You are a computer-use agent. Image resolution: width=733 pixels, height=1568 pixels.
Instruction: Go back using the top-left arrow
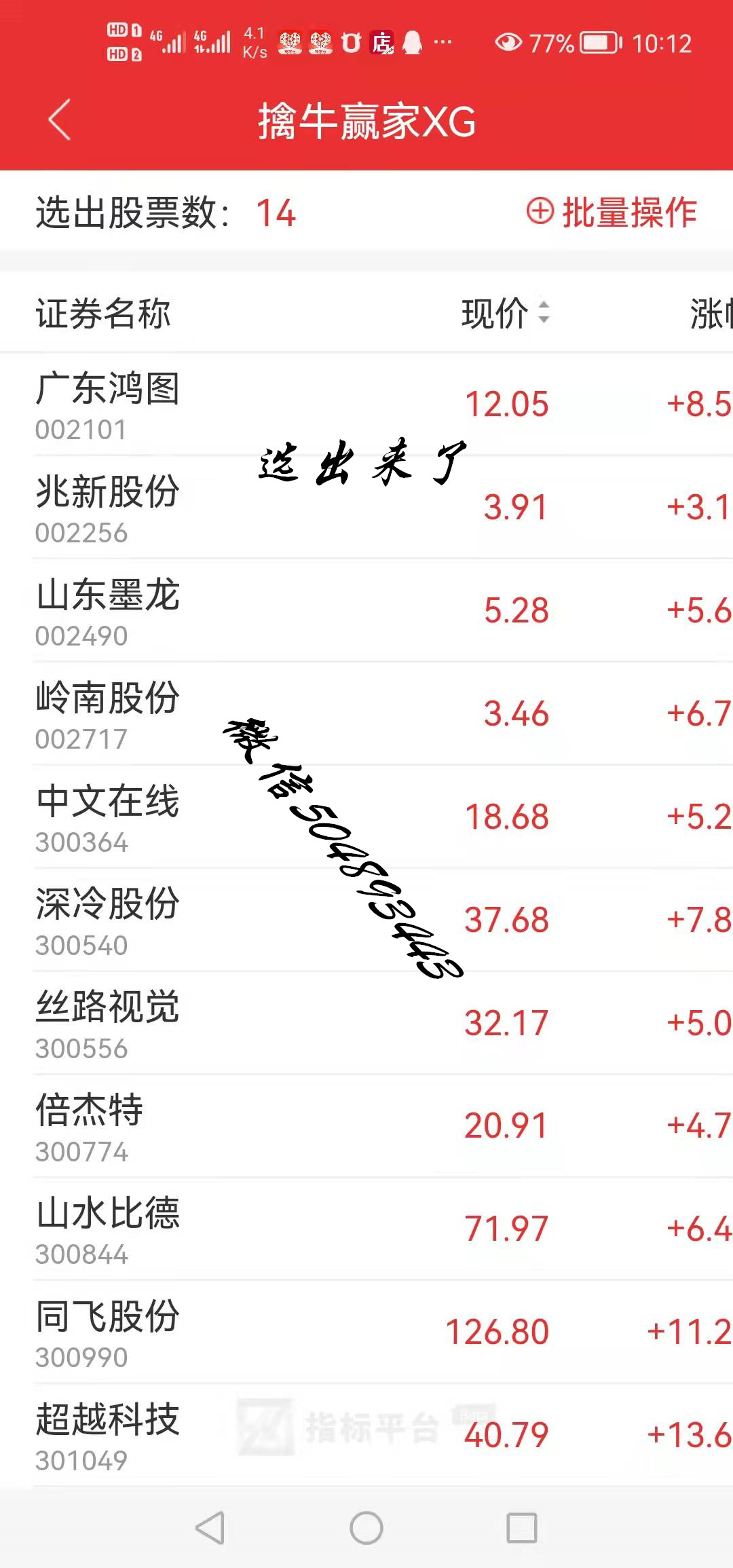[x=60, y=120]
